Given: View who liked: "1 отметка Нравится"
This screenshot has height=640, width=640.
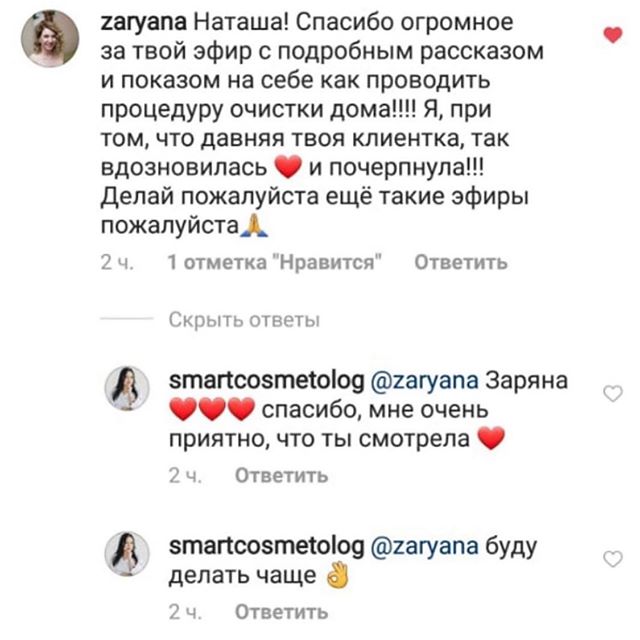Looking at the screenshot, I should coord(278,263).
